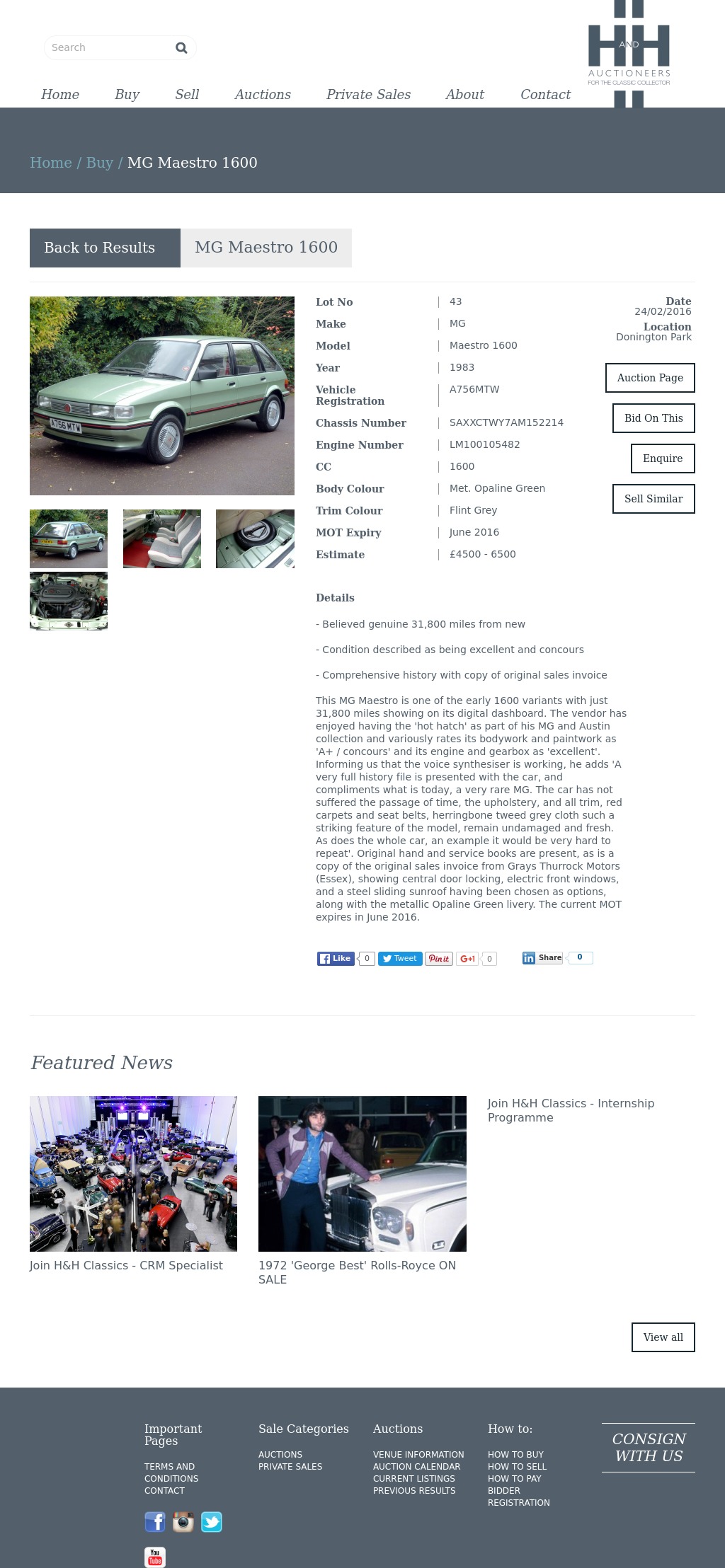
Task: Tap the magnifier search icon
Action: point(181,47)
